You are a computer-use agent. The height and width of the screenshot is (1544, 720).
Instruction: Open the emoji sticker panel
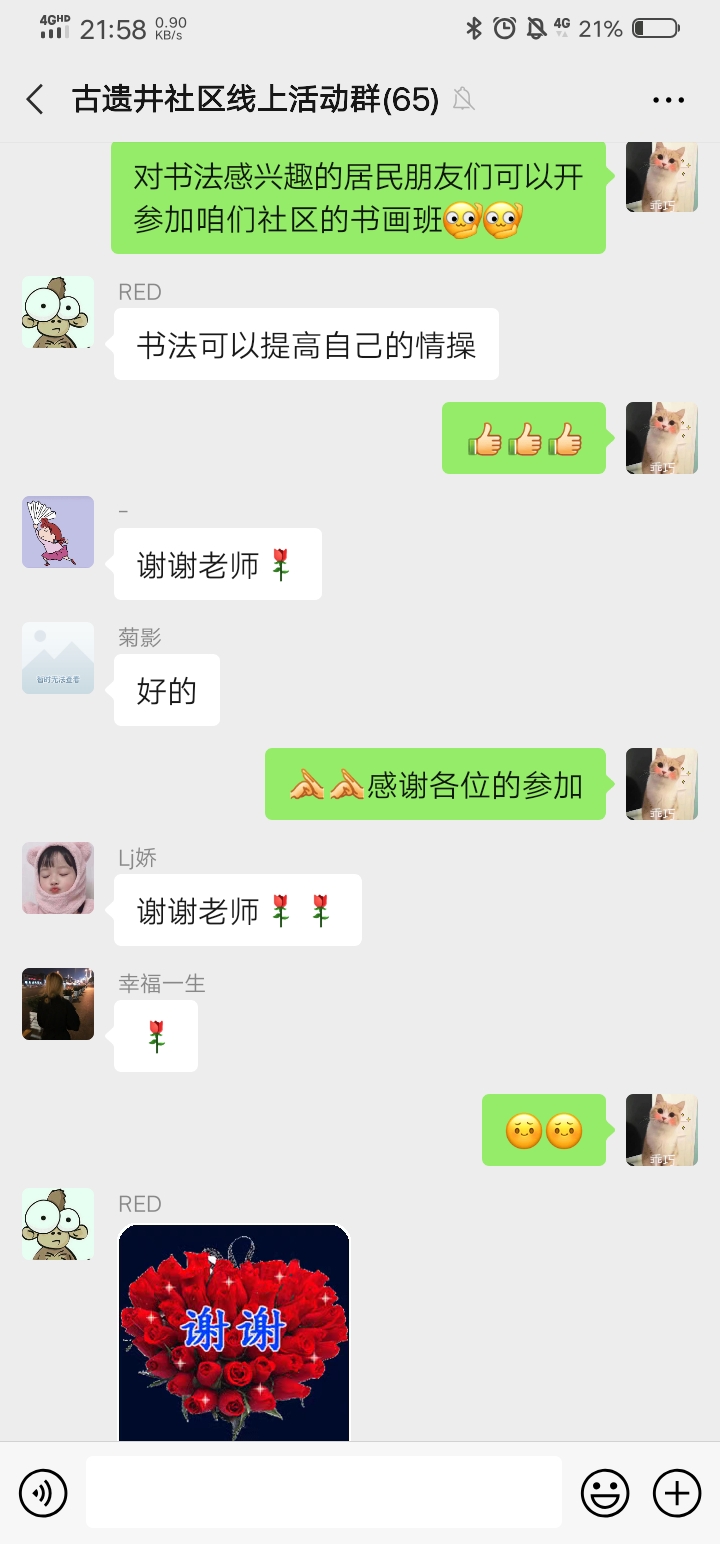pos(605,1494)
